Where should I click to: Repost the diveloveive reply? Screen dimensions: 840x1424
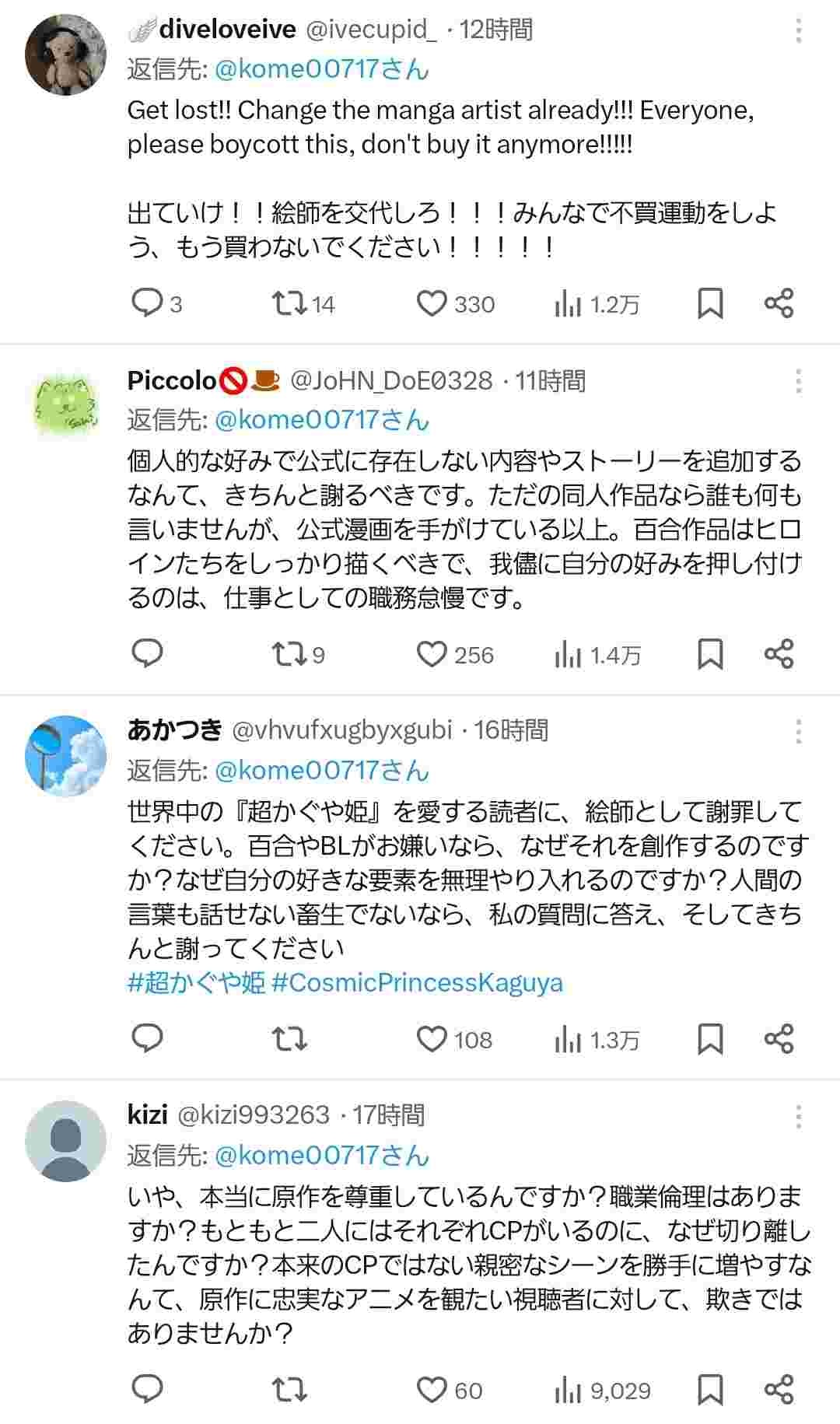[289, 303]
